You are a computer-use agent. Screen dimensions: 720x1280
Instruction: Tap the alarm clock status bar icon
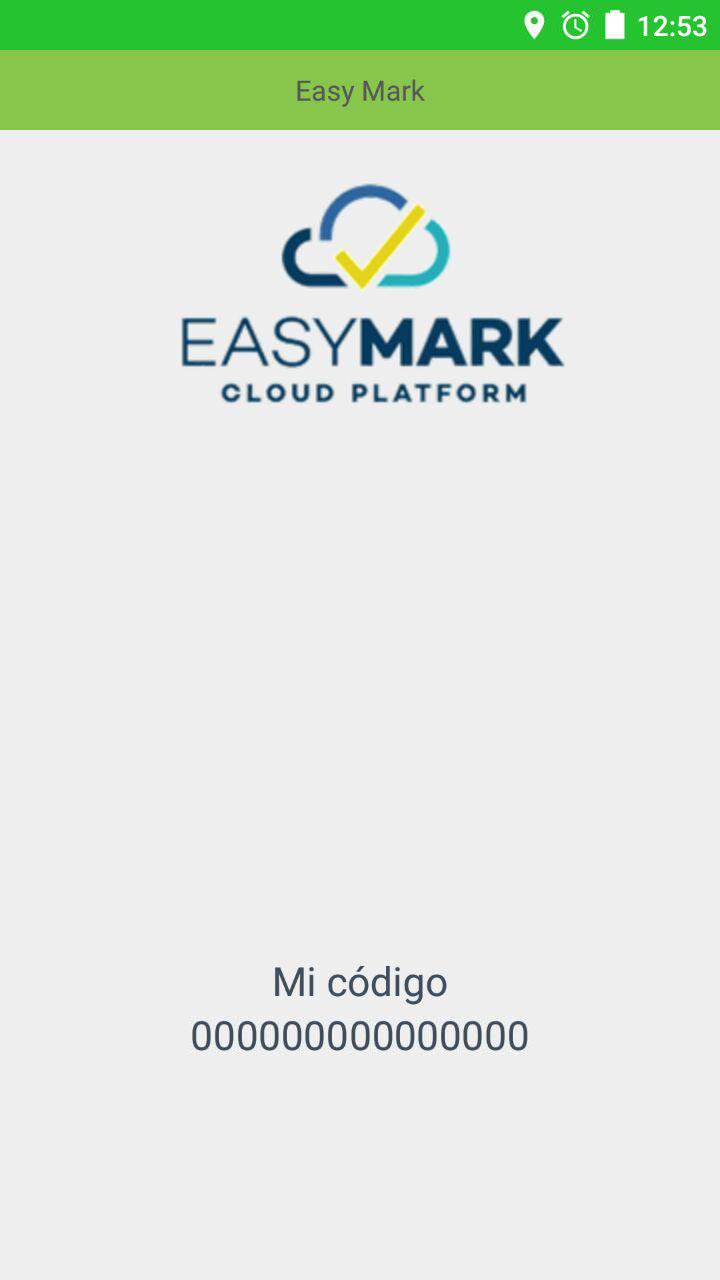click(x=576, y=25)
